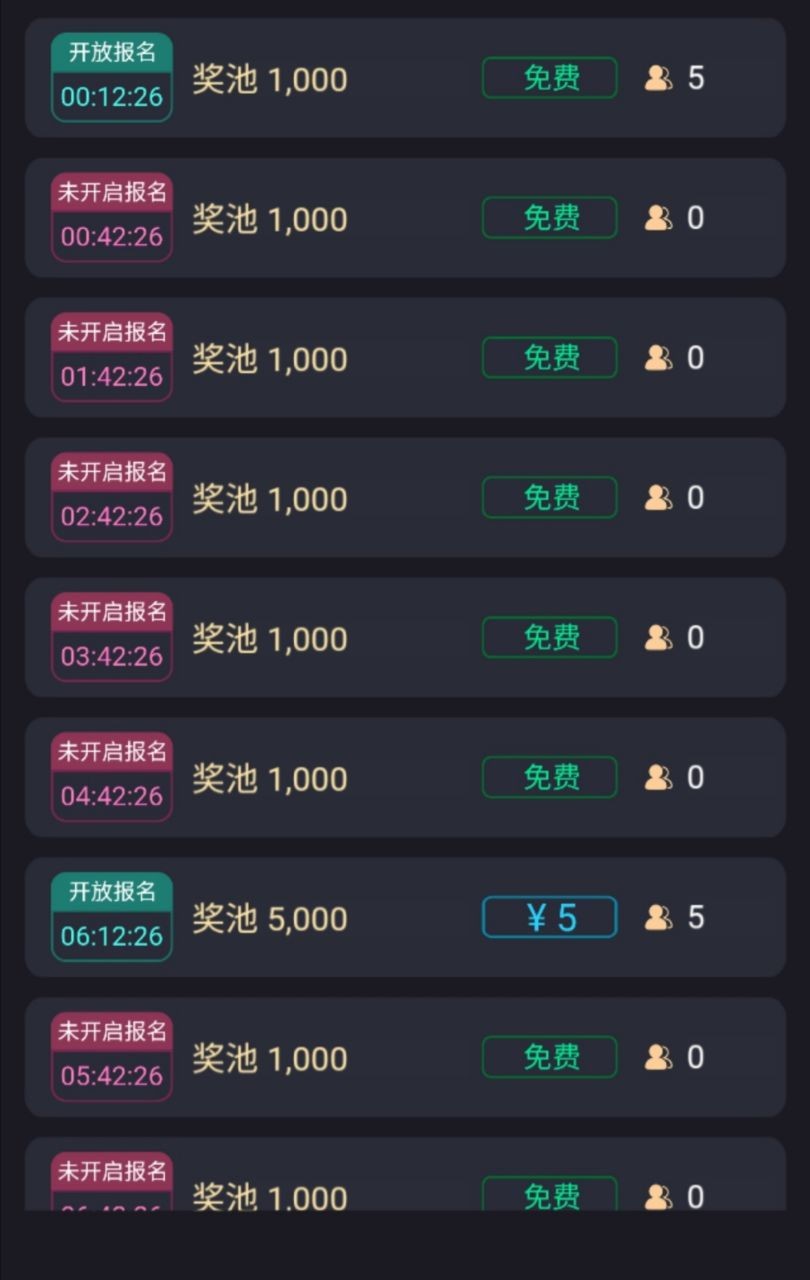Open the tournament with countdown 00:12:26

405,78
